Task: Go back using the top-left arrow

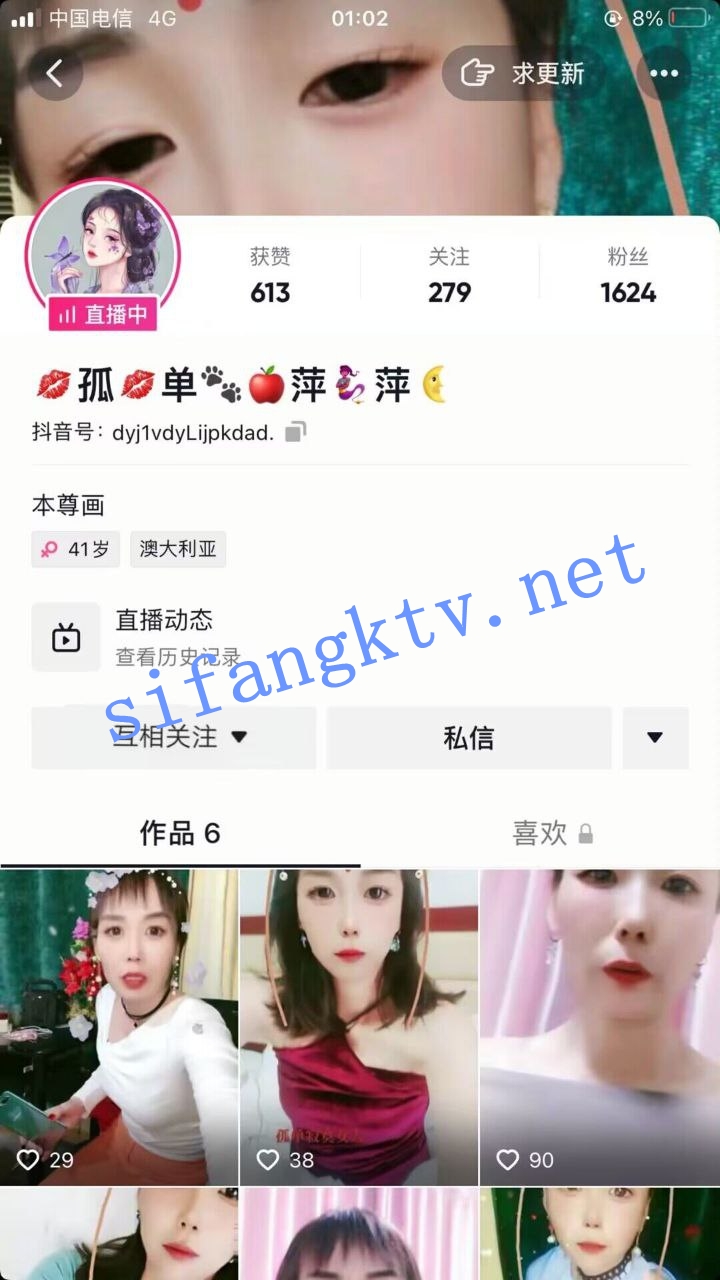Action: point(55,73)
